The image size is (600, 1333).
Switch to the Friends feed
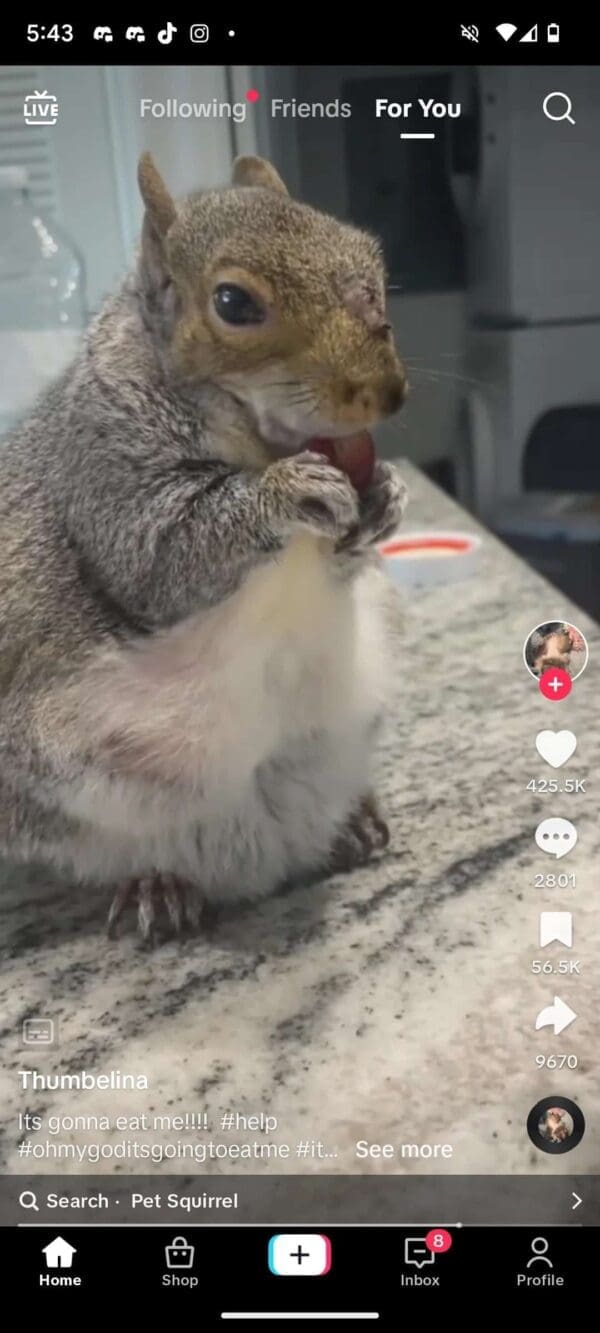310,108
